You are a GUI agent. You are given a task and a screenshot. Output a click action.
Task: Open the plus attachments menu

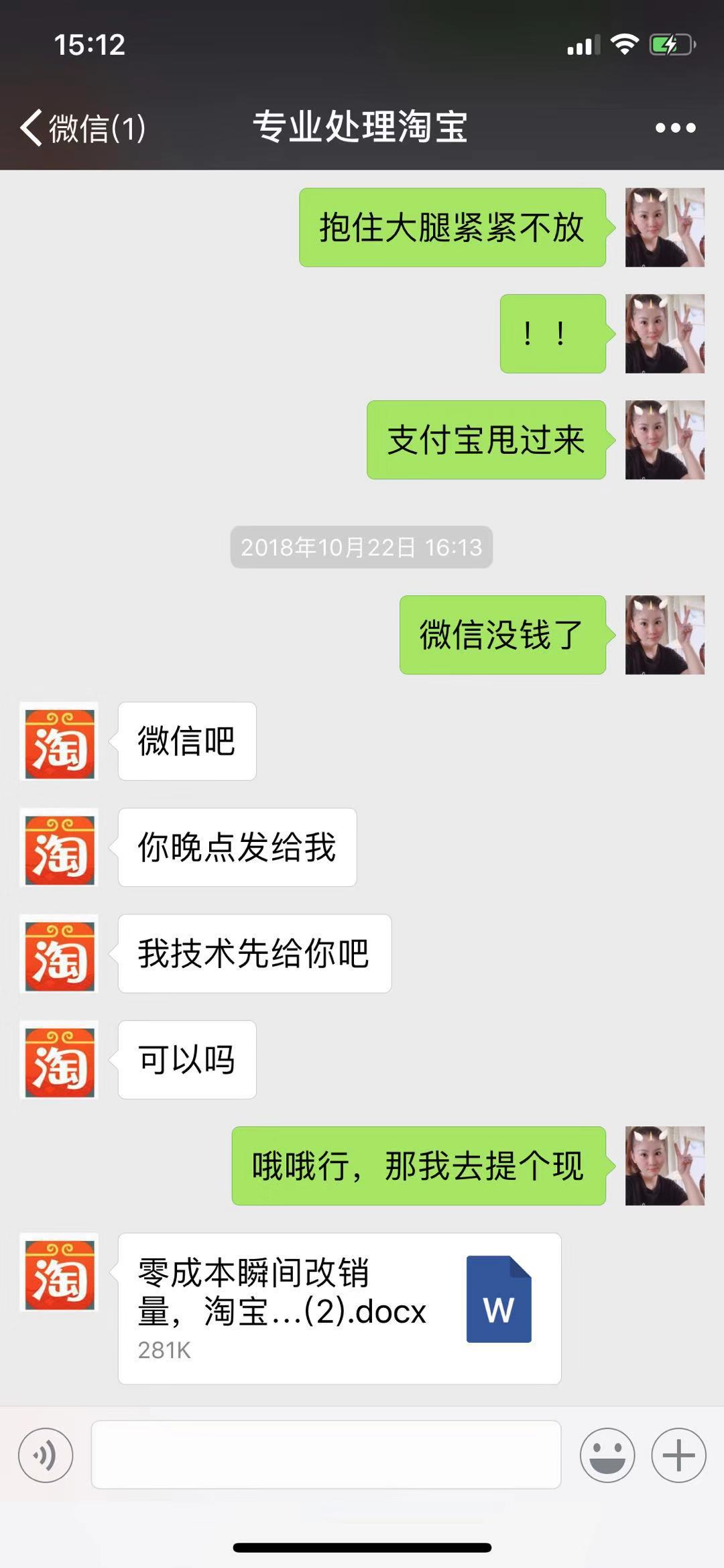678,1455
